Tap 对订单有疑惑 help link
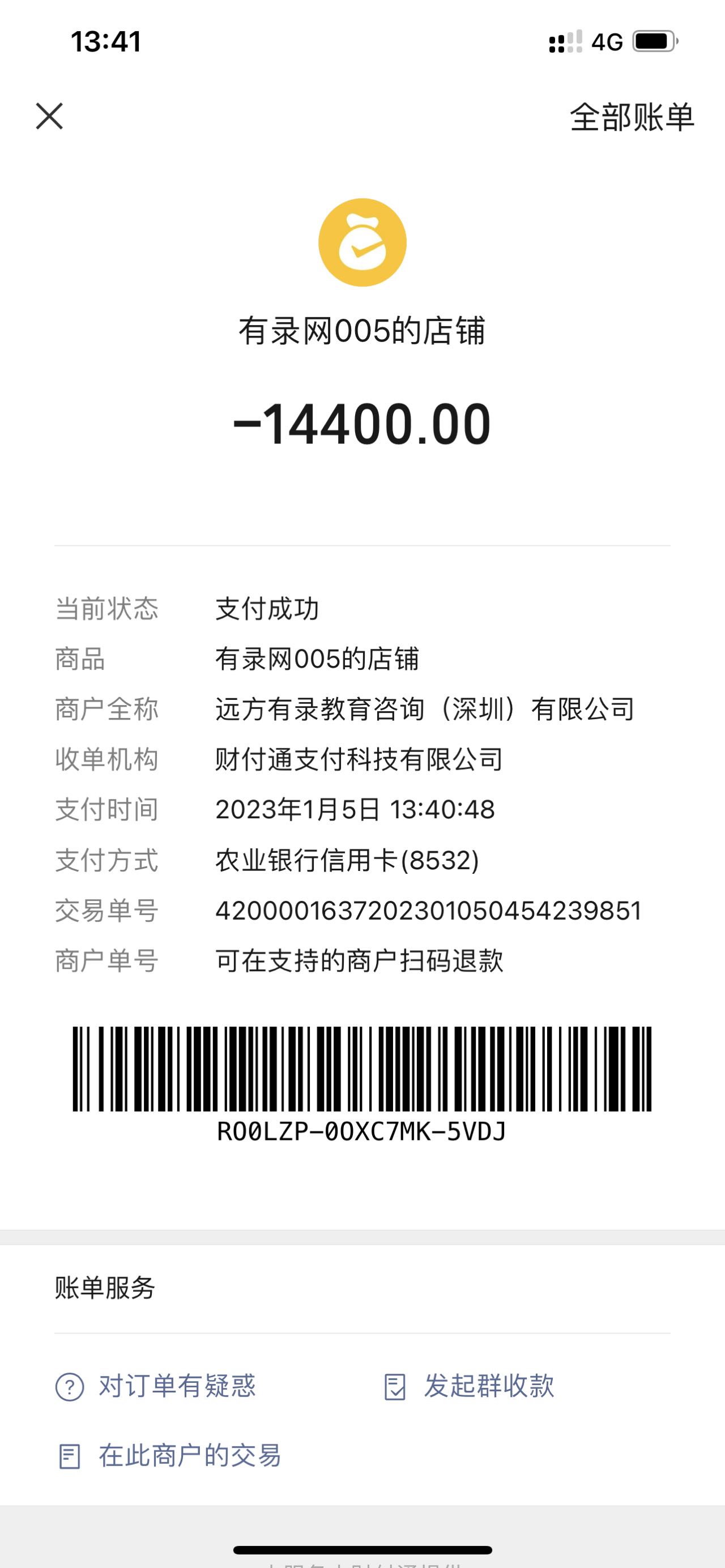This screenshot has width=725, height=1568. click(156, 1387)
